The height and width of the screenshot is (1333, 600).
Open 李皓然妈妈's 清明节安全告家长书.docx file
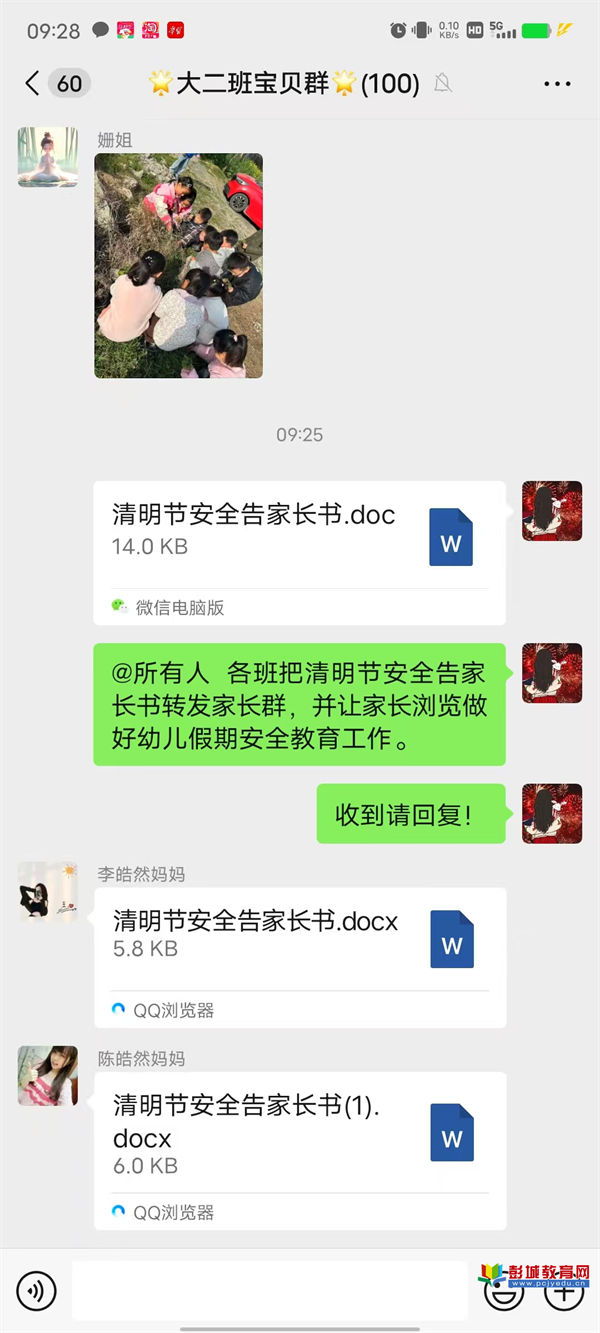click(299, 940)
